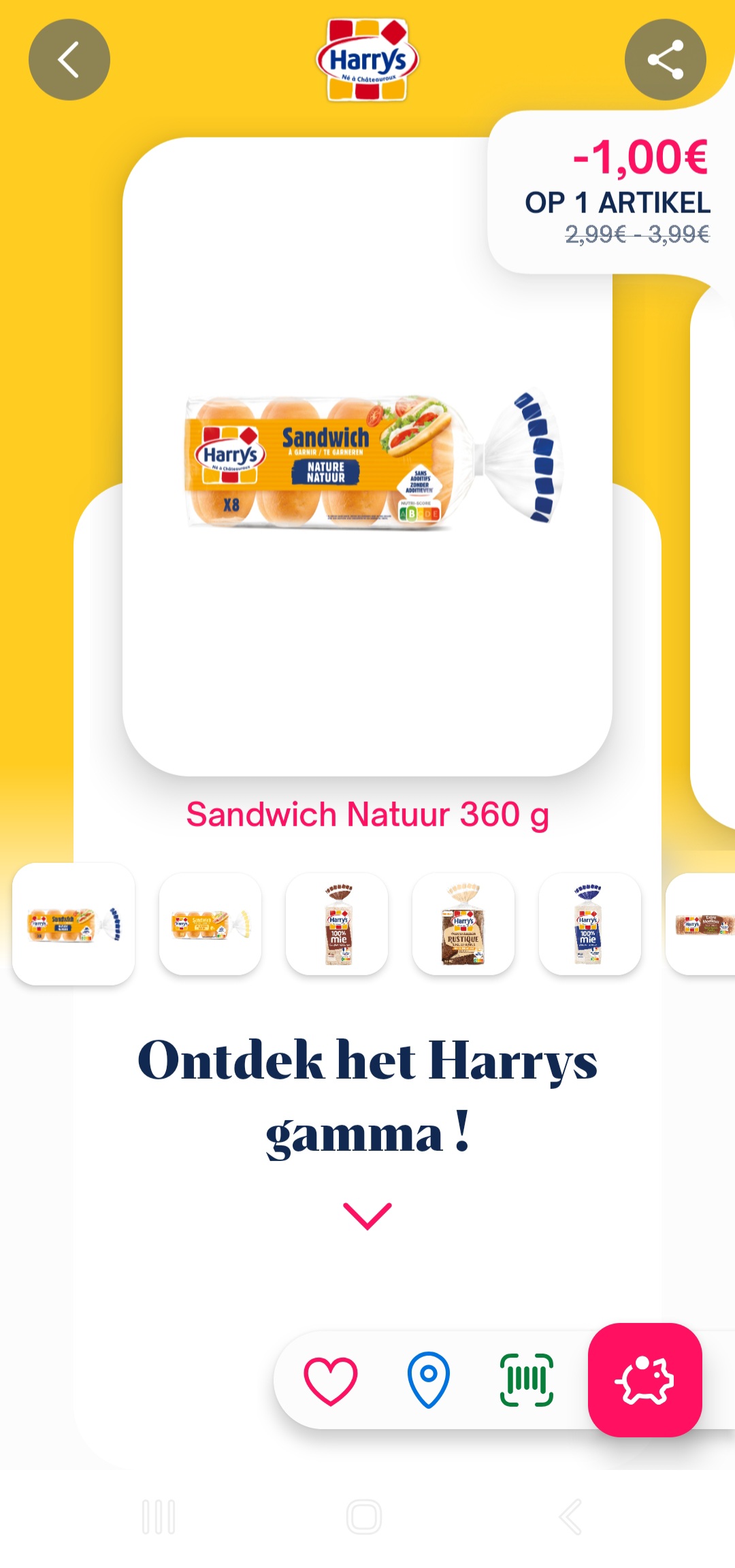Tap the back arrow at top left
The height and width of the screenshot is (1568, 735).
point(69,59)
